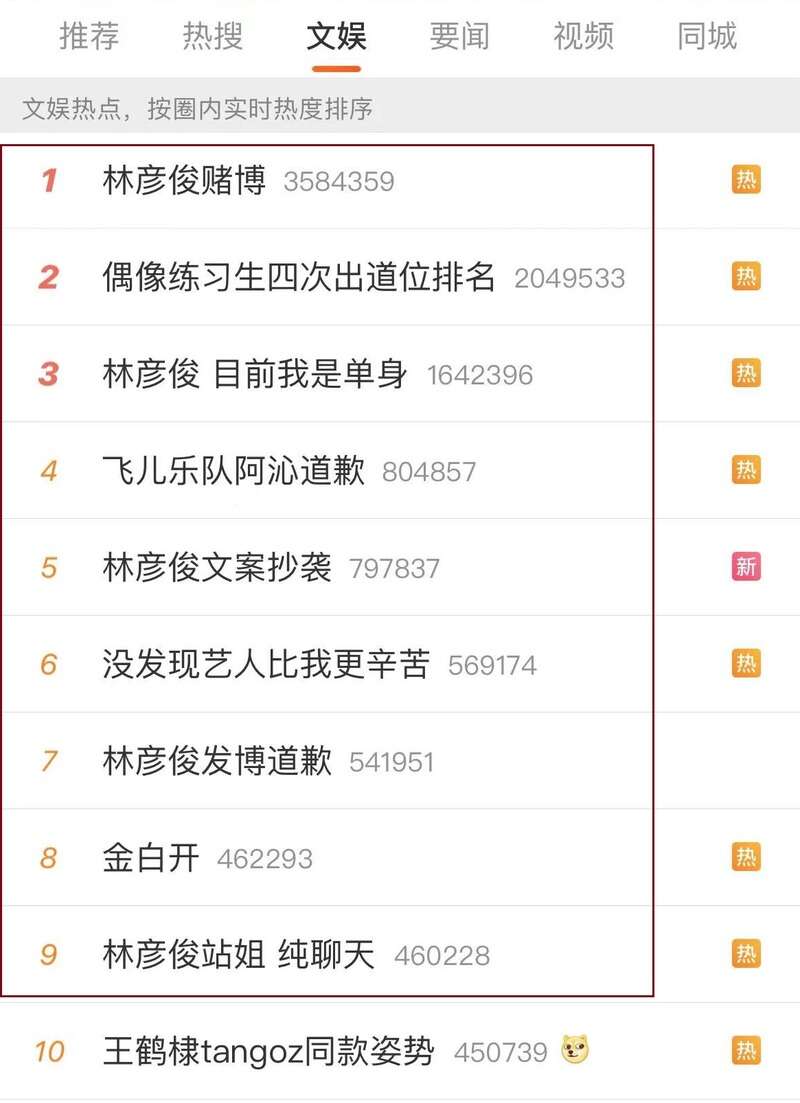View the topic 林彦俊 目前我是单身
The height and width of the screenshot is (1103, 800).
(x=255, y=374)
